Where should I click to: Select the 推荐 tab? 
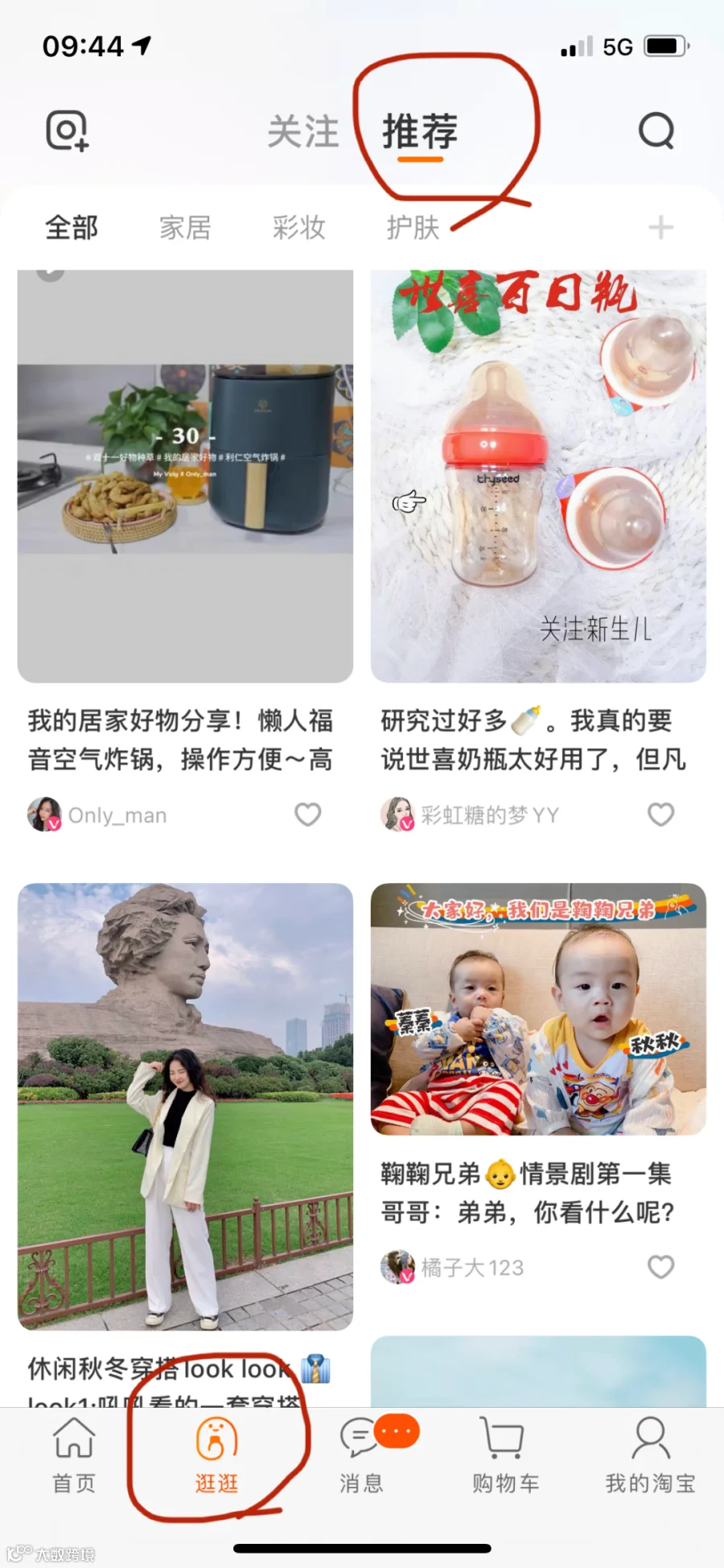420,131
